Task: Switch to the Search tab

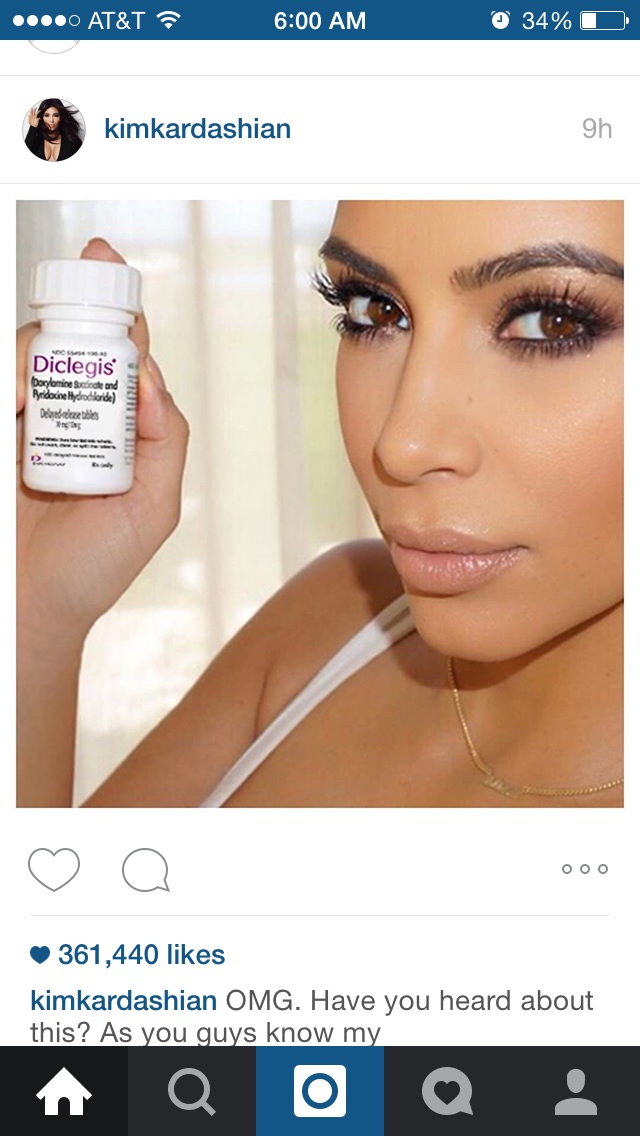Action: pyautogui.click(x=192, y=1091)
